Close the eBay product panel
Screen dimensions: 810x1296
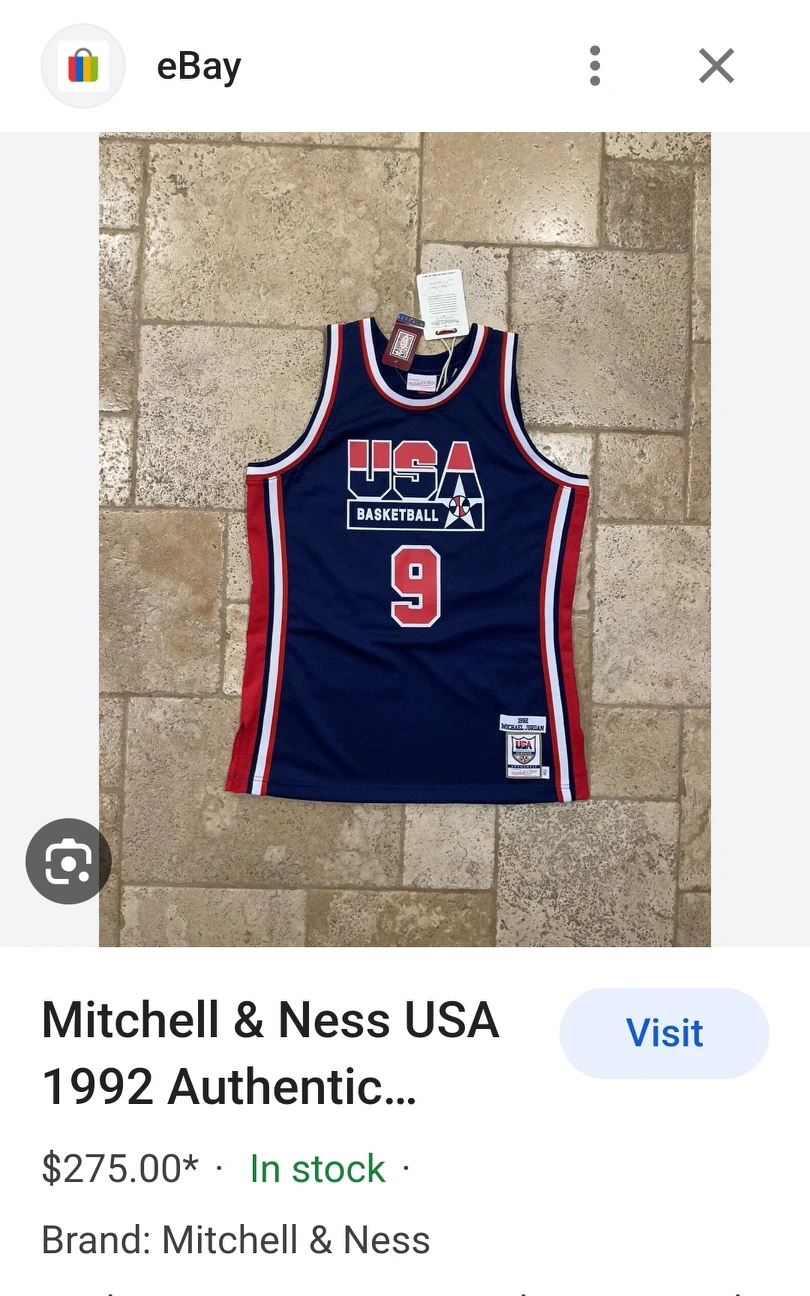pyautogui.click(x=716, y=66)
